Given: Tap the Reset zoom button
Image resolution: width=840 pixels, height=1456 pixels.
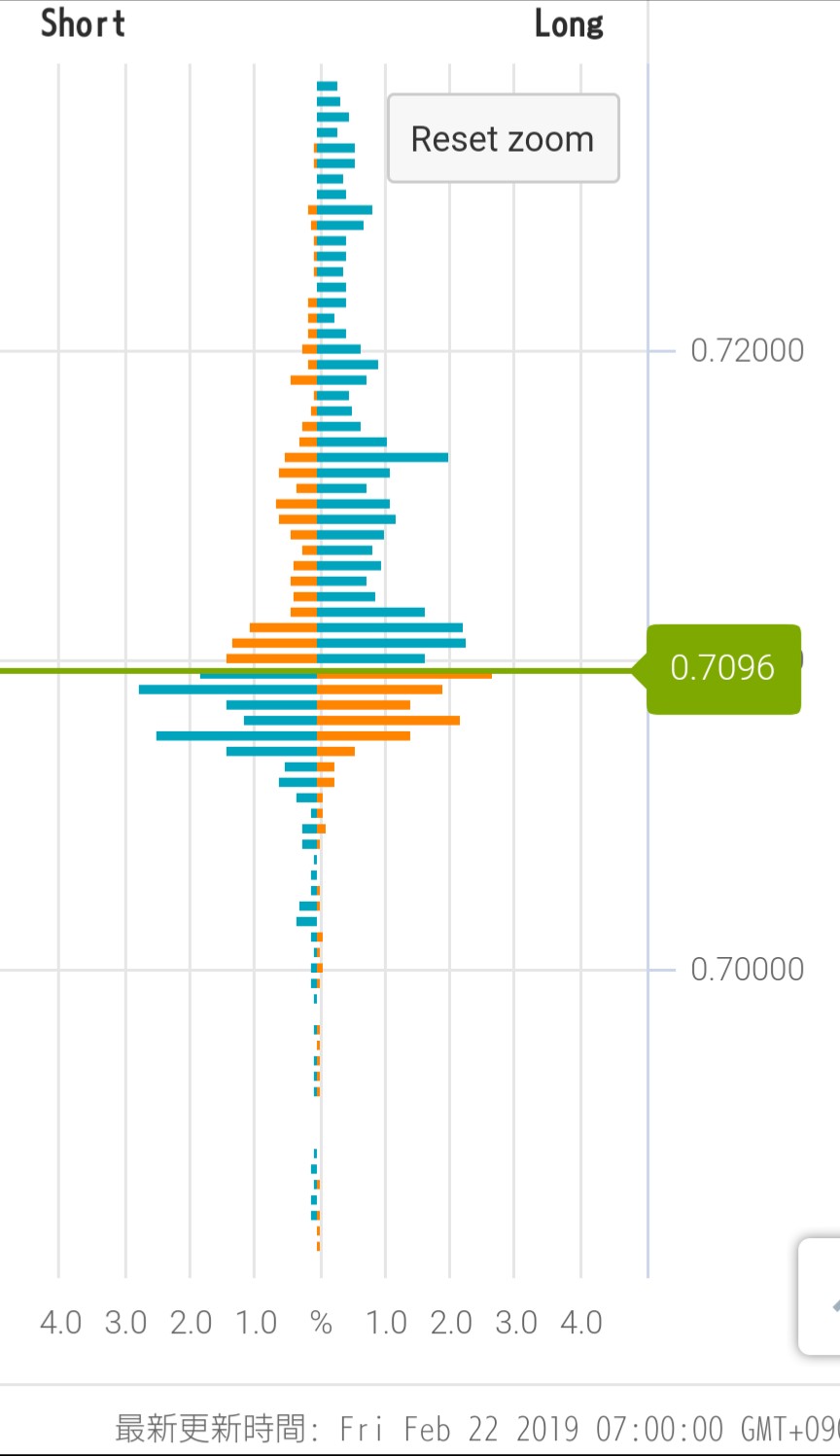Looking at the screenshot, I should coord(503,138).
